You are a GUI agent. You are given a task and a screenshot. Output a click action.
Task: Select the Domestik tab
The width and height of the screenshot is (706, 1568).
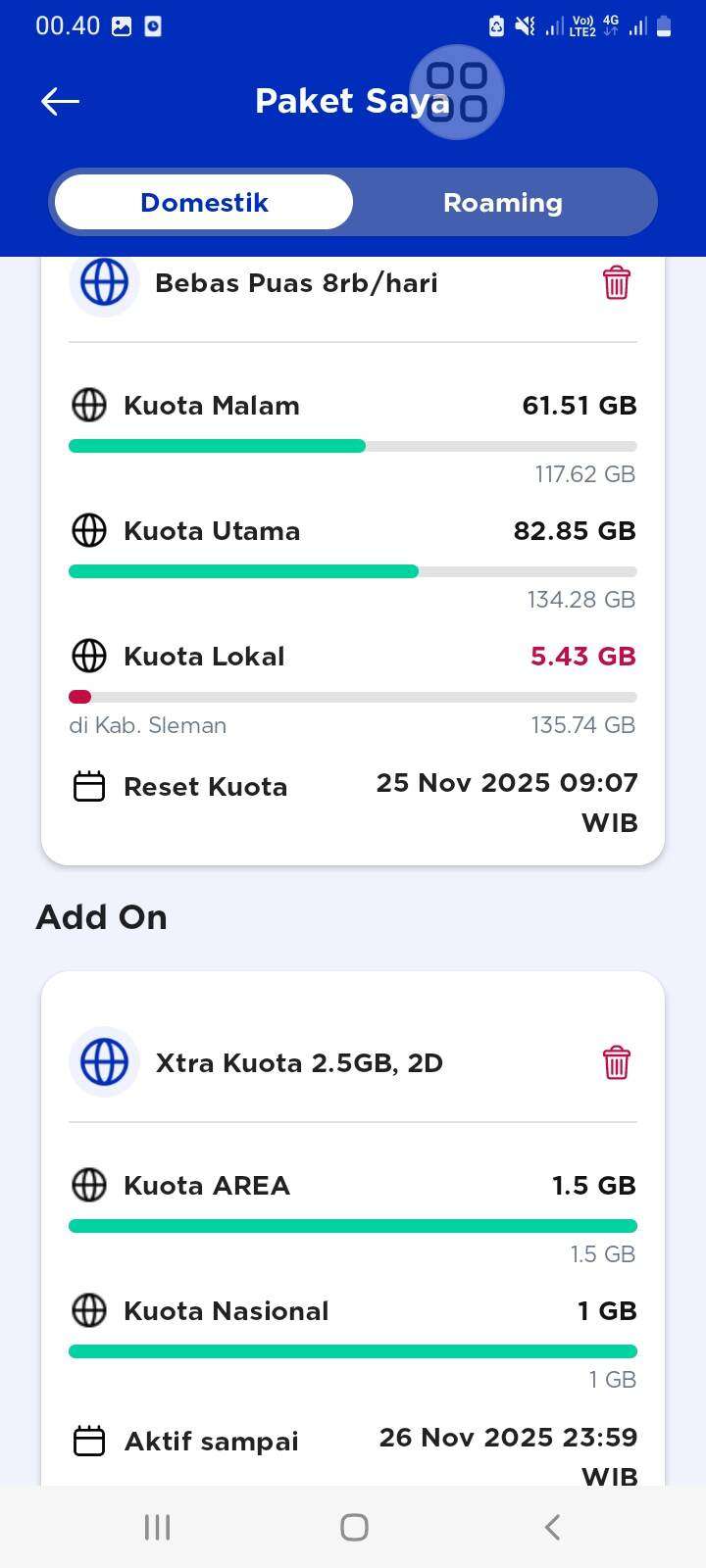(x=204, y=203)
